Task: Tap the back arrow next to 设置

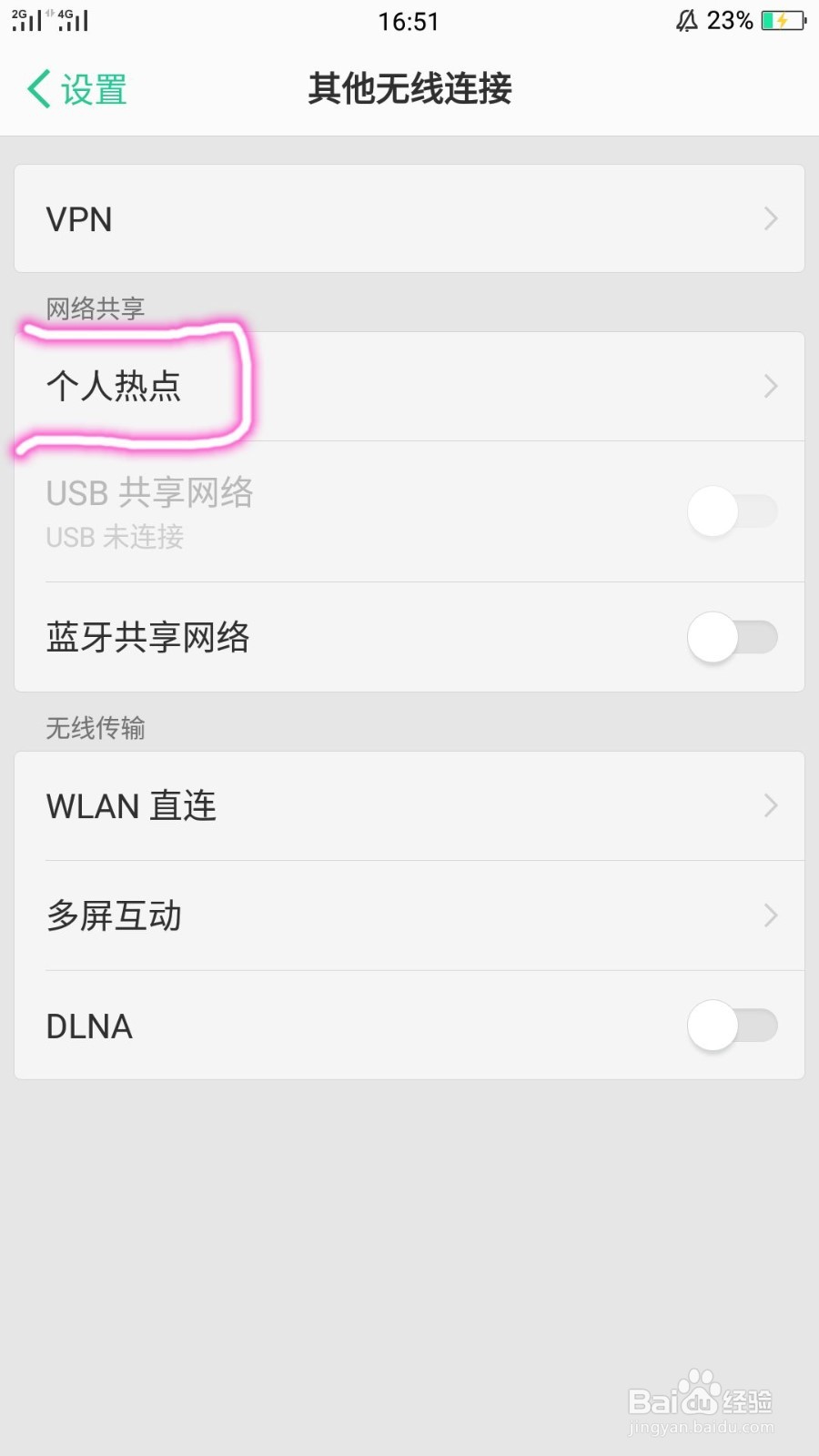Action: point(36,88)
